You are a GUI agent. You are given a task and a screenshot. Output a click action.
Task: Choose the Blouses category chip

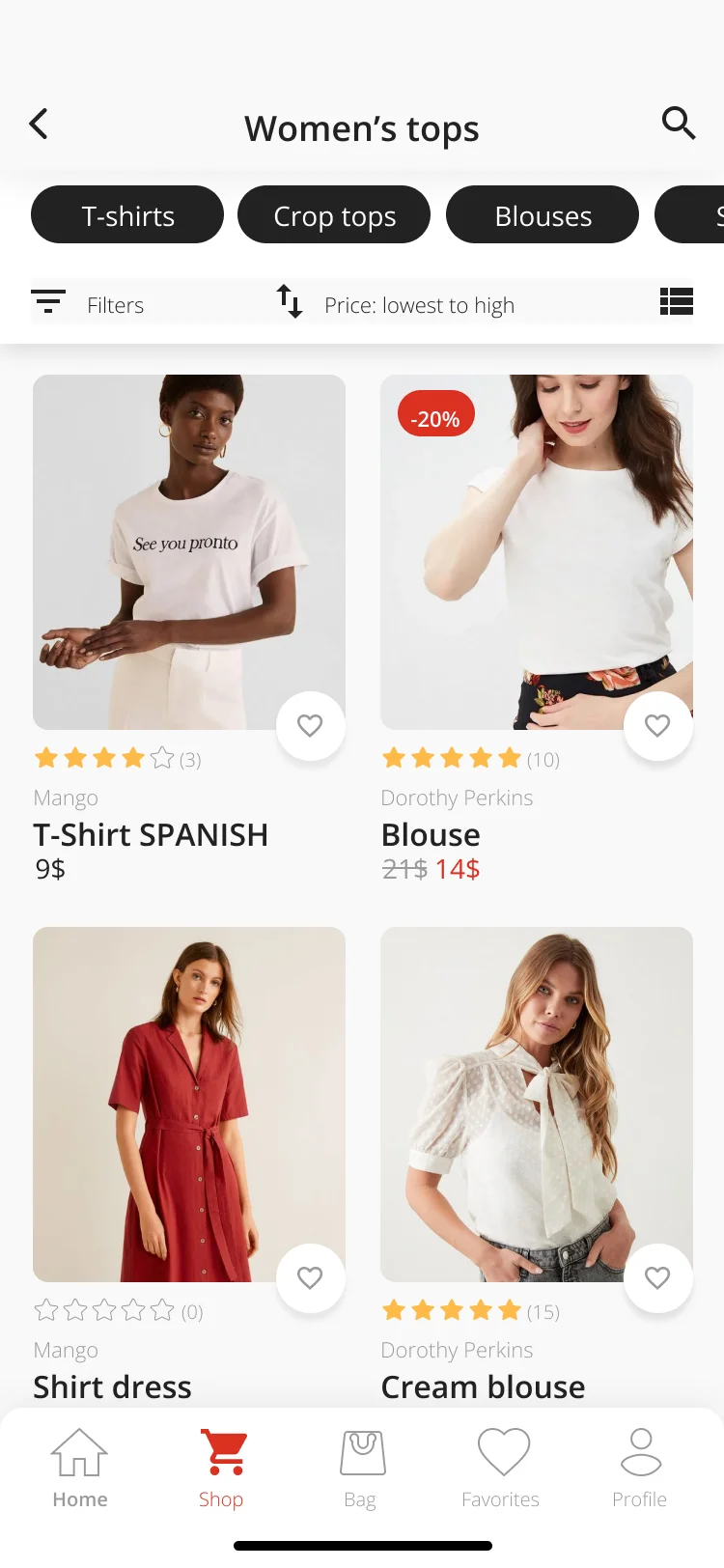coord(543,215)
